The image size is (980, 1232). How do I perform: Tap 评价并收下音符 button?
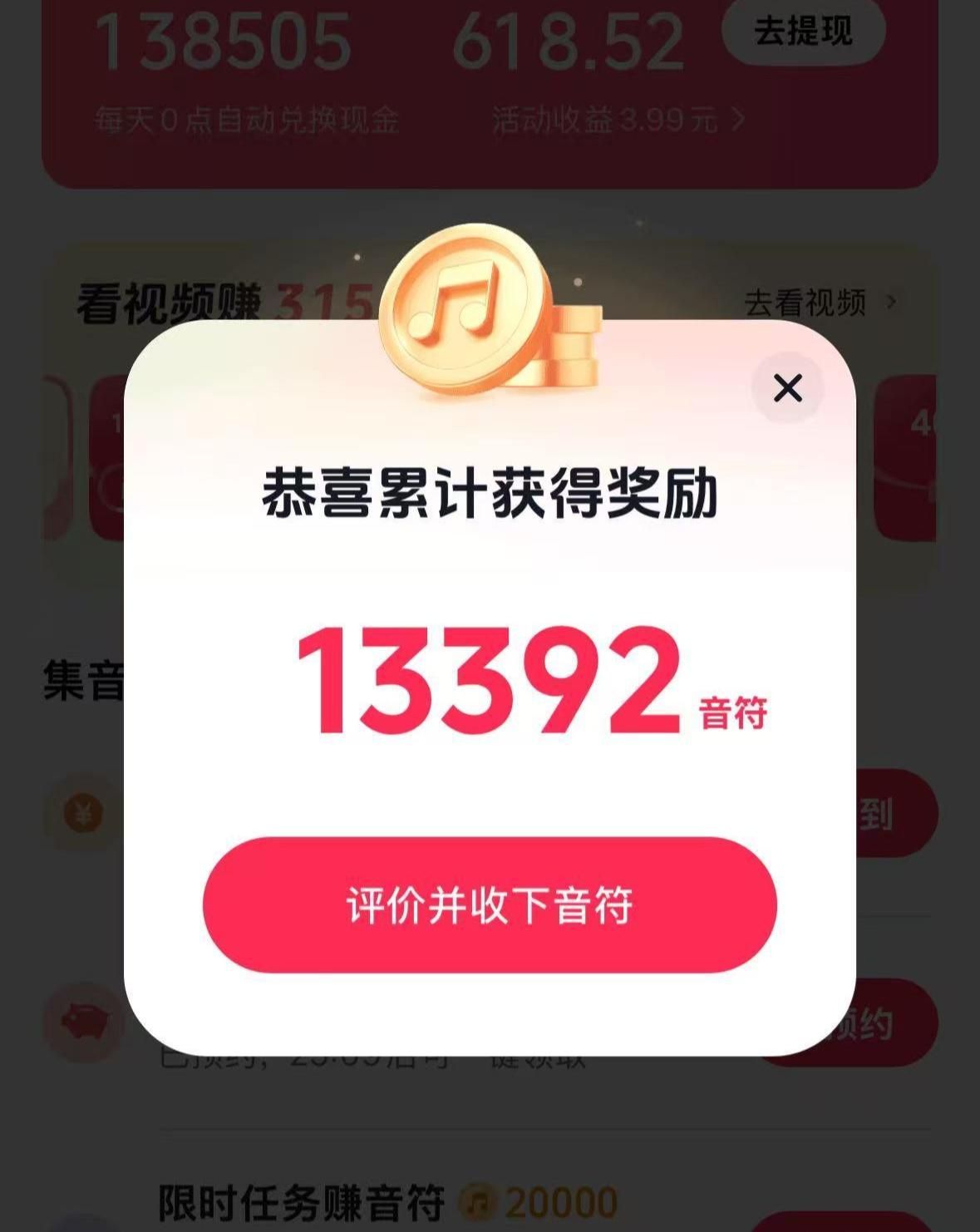(x=490, y=904)
